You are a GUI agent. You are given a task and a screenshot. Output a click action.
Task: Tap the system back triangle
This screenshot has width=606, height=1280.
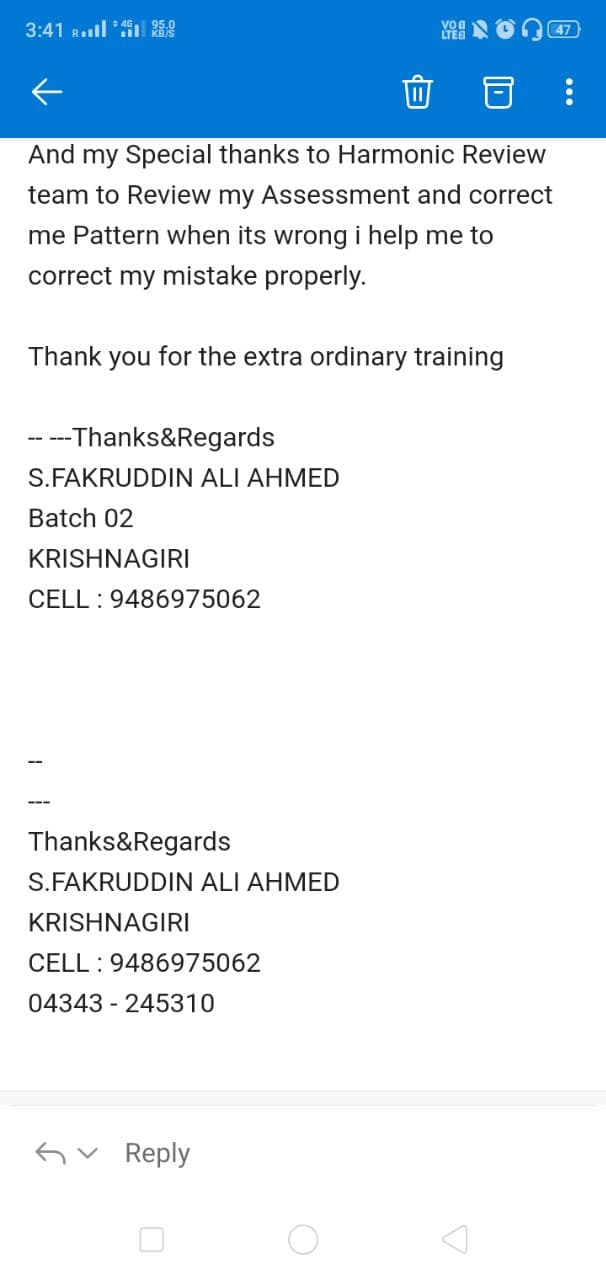(453, 1240)
